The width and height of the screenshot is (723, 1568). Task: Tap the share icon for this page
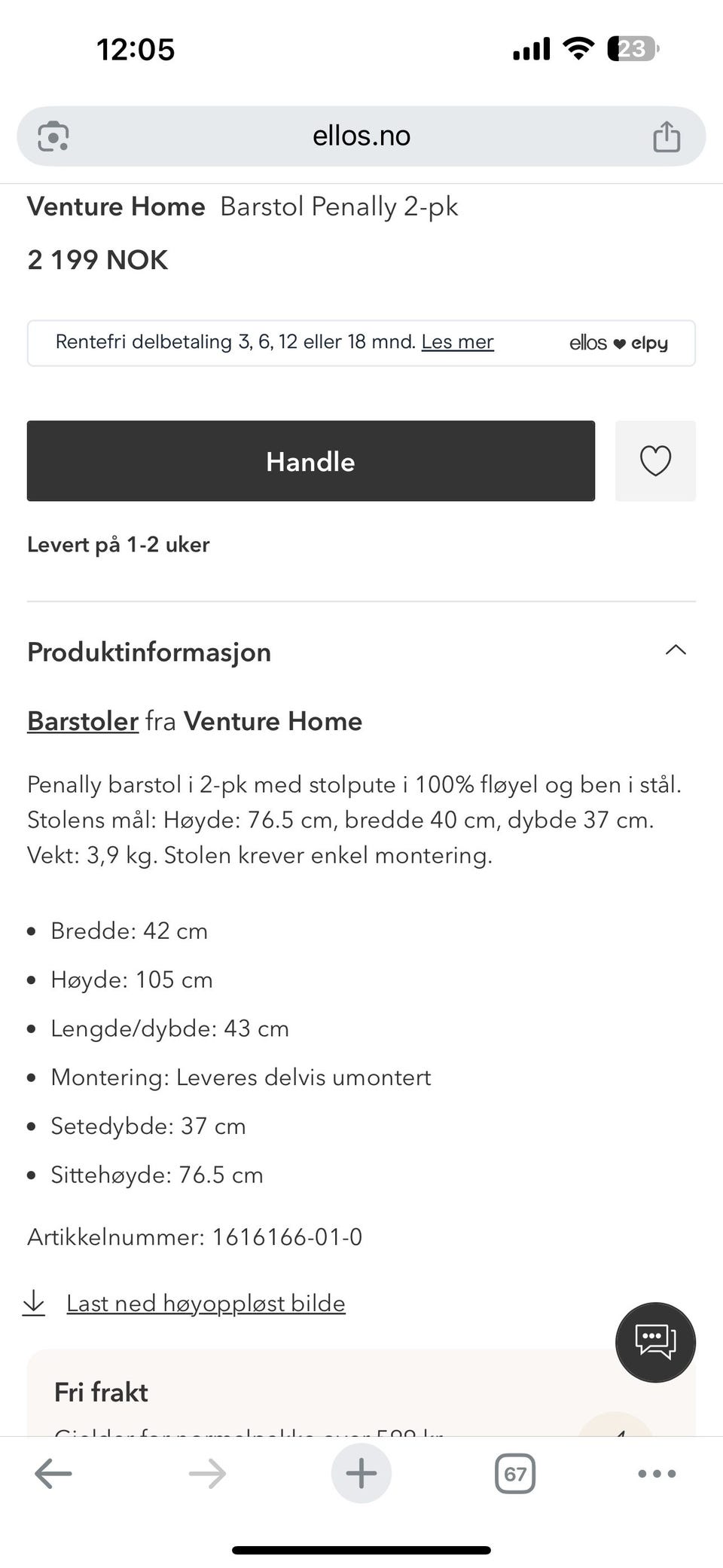667,136
